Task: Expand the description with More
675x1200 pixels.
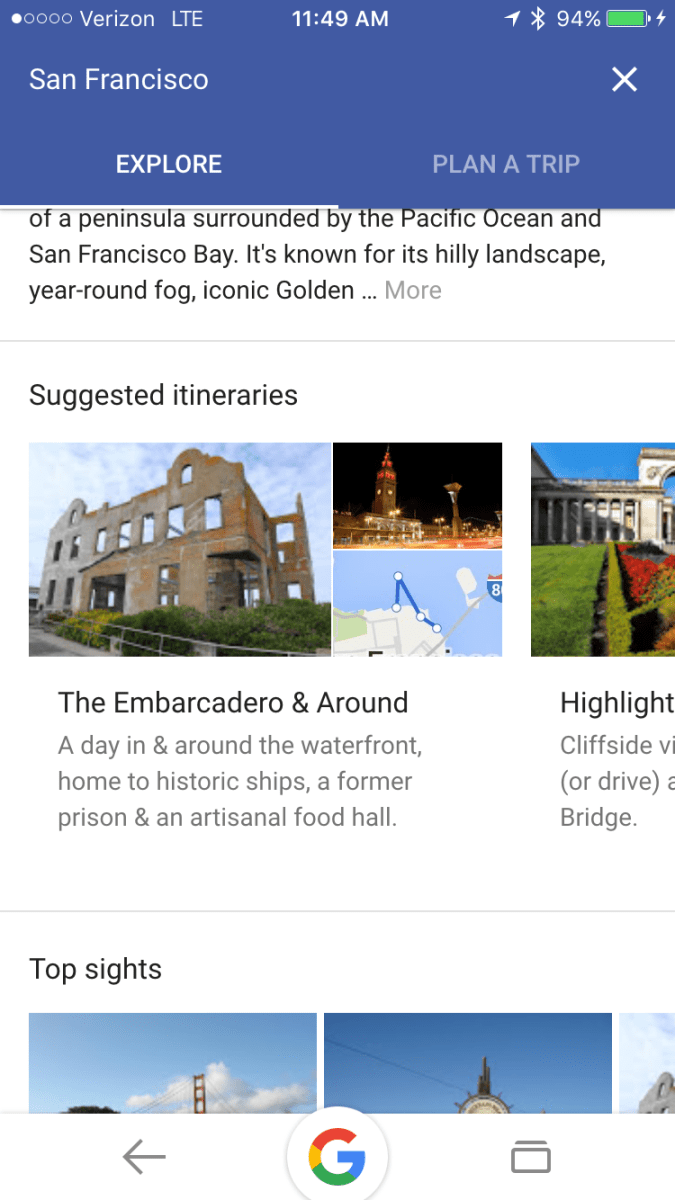Action: point(413,291)
